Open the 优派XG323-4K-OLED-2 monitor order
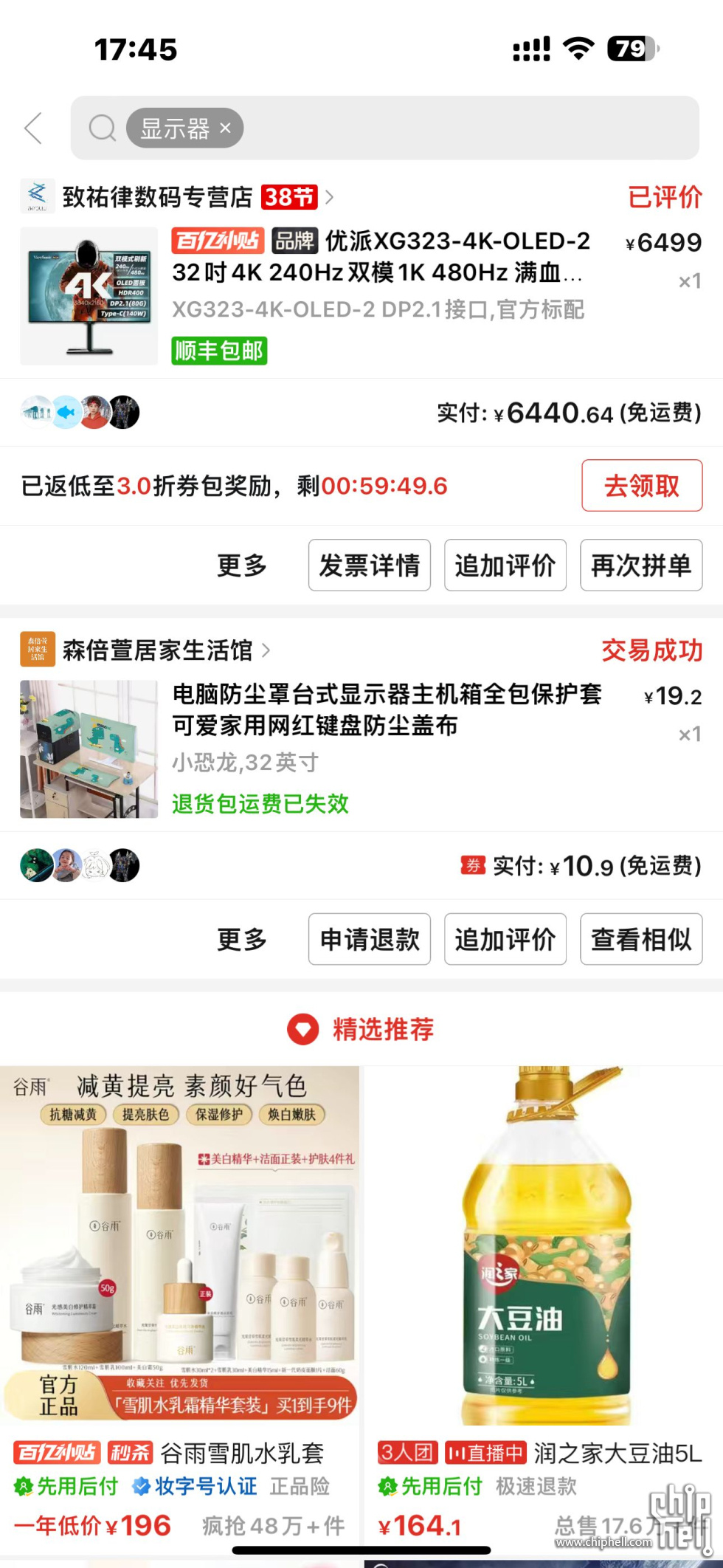The height and width of the screenshot is (1568, 723). tap(380, 273)
